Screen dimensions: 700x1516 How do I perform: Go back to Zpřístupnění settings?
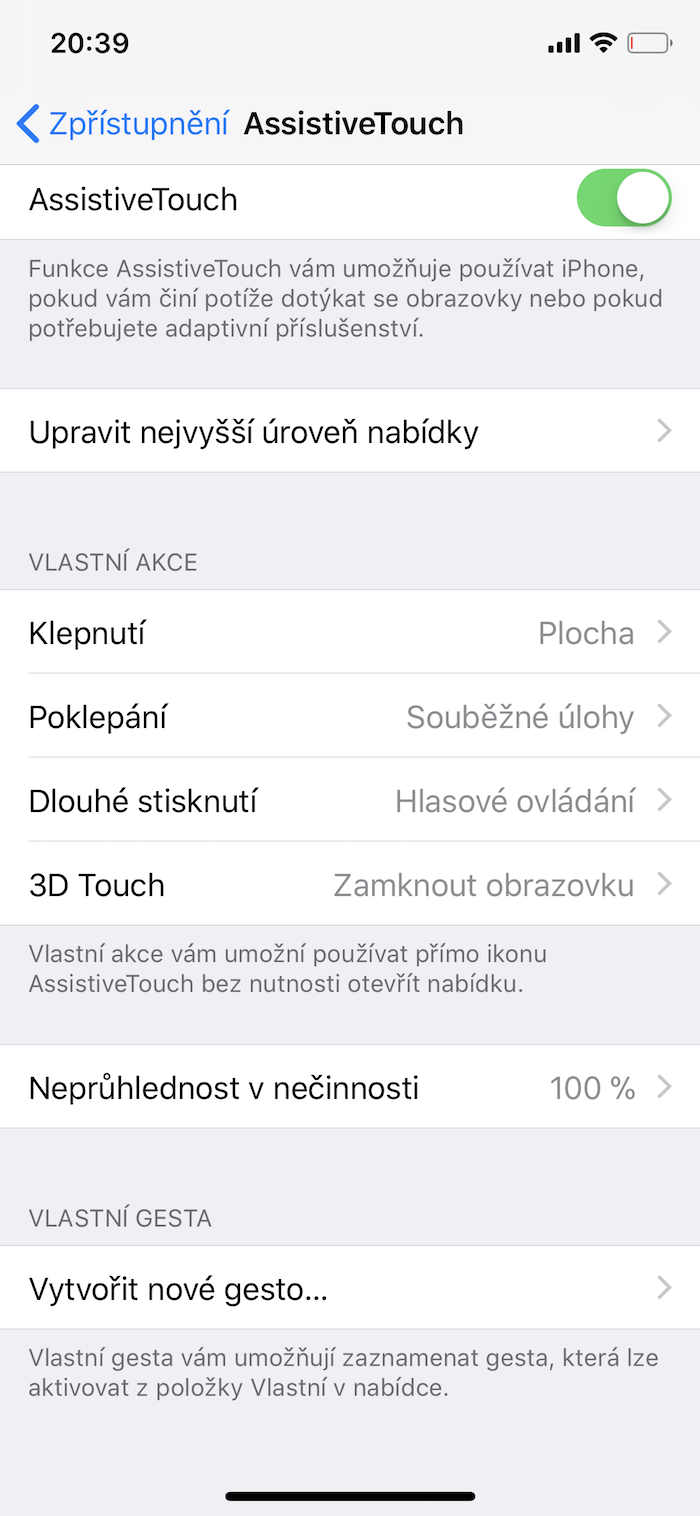(x=122, y=124)
